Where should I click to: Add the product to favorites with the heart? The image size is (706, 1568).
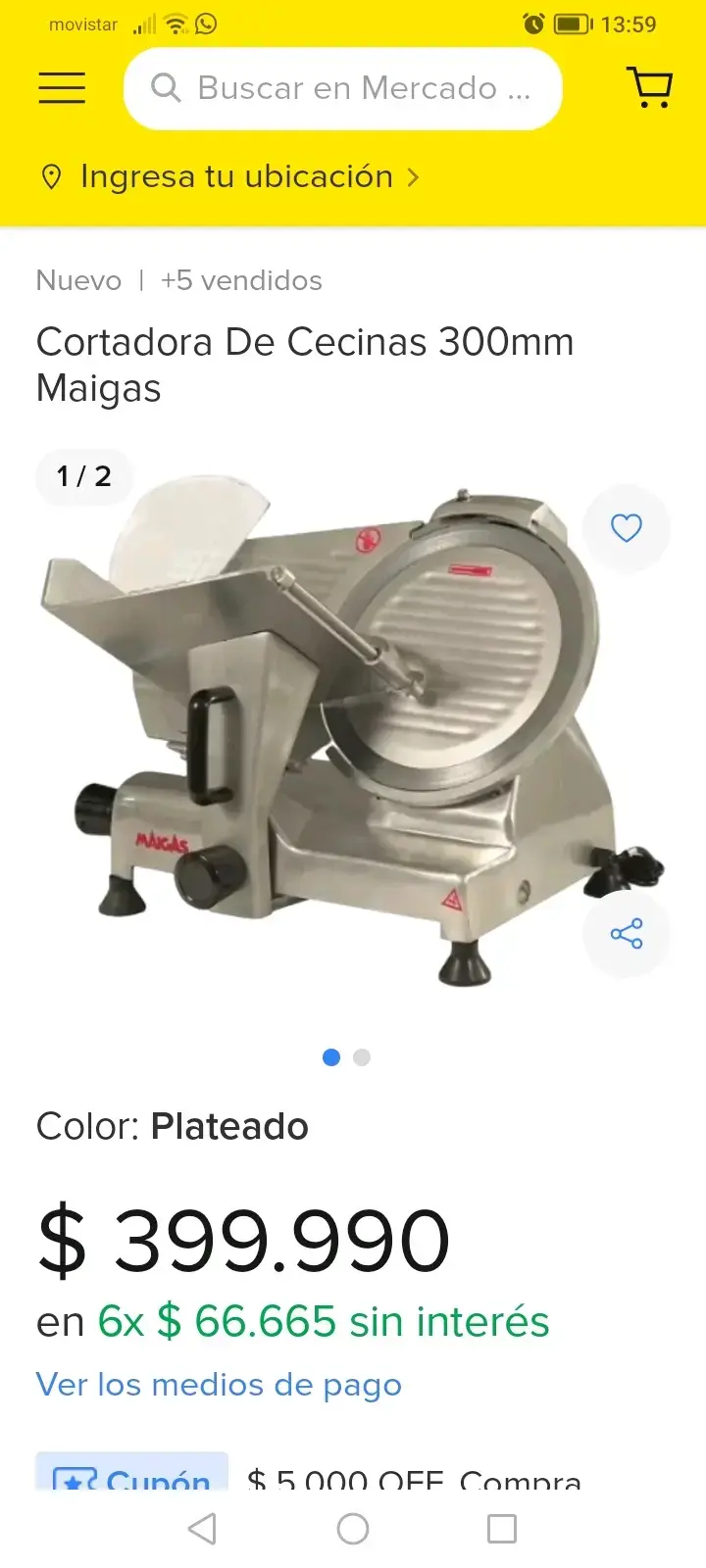626,528
